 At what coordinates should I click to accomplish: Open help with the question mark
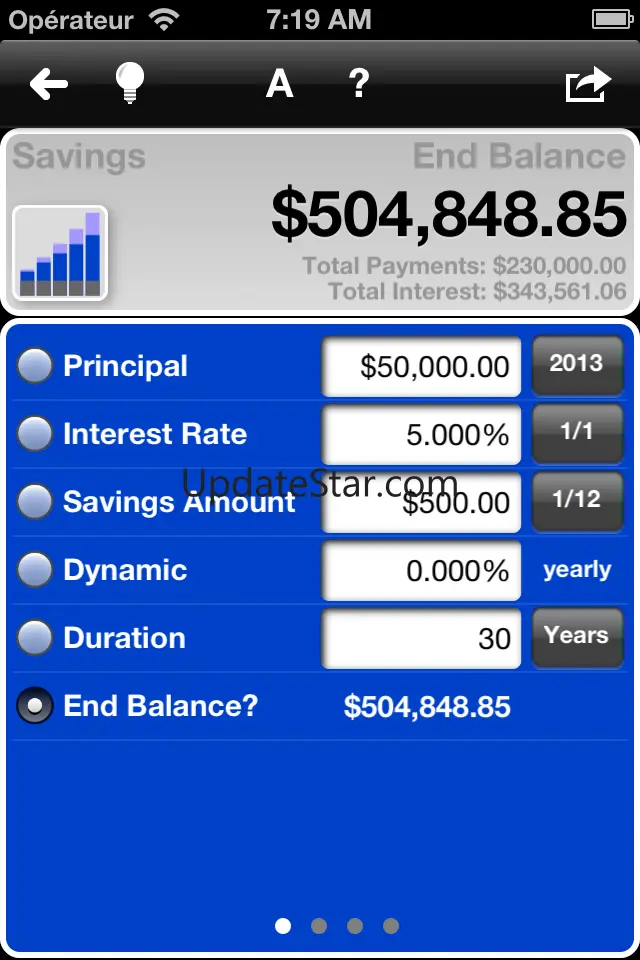pyautogui.click(x=359, y=84)
